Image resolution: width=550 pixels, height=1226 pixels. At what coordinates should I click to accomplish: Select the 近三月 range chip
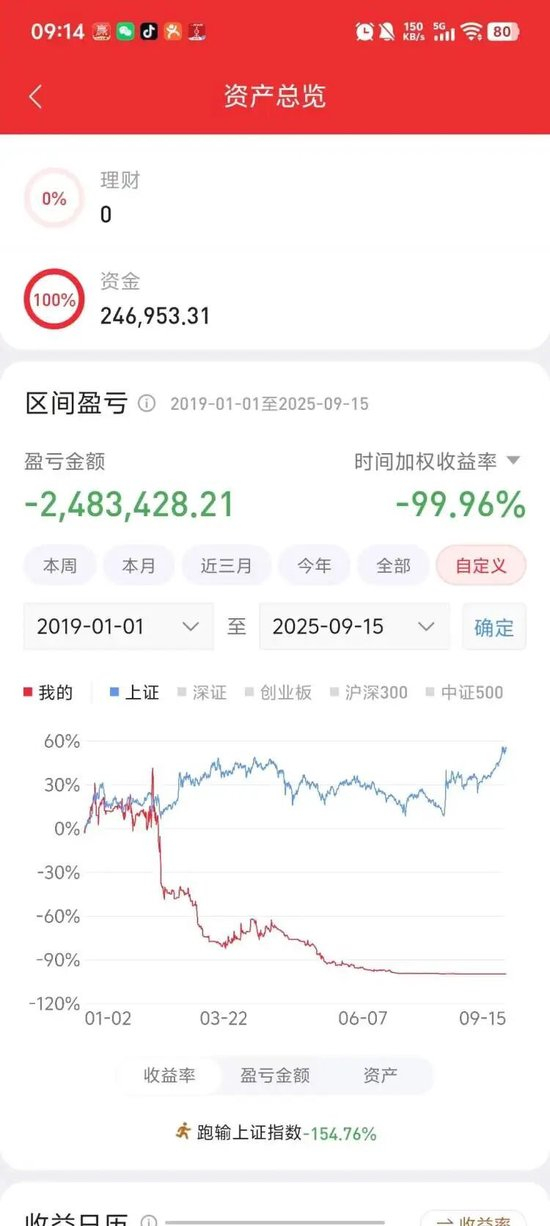[226, 566]
